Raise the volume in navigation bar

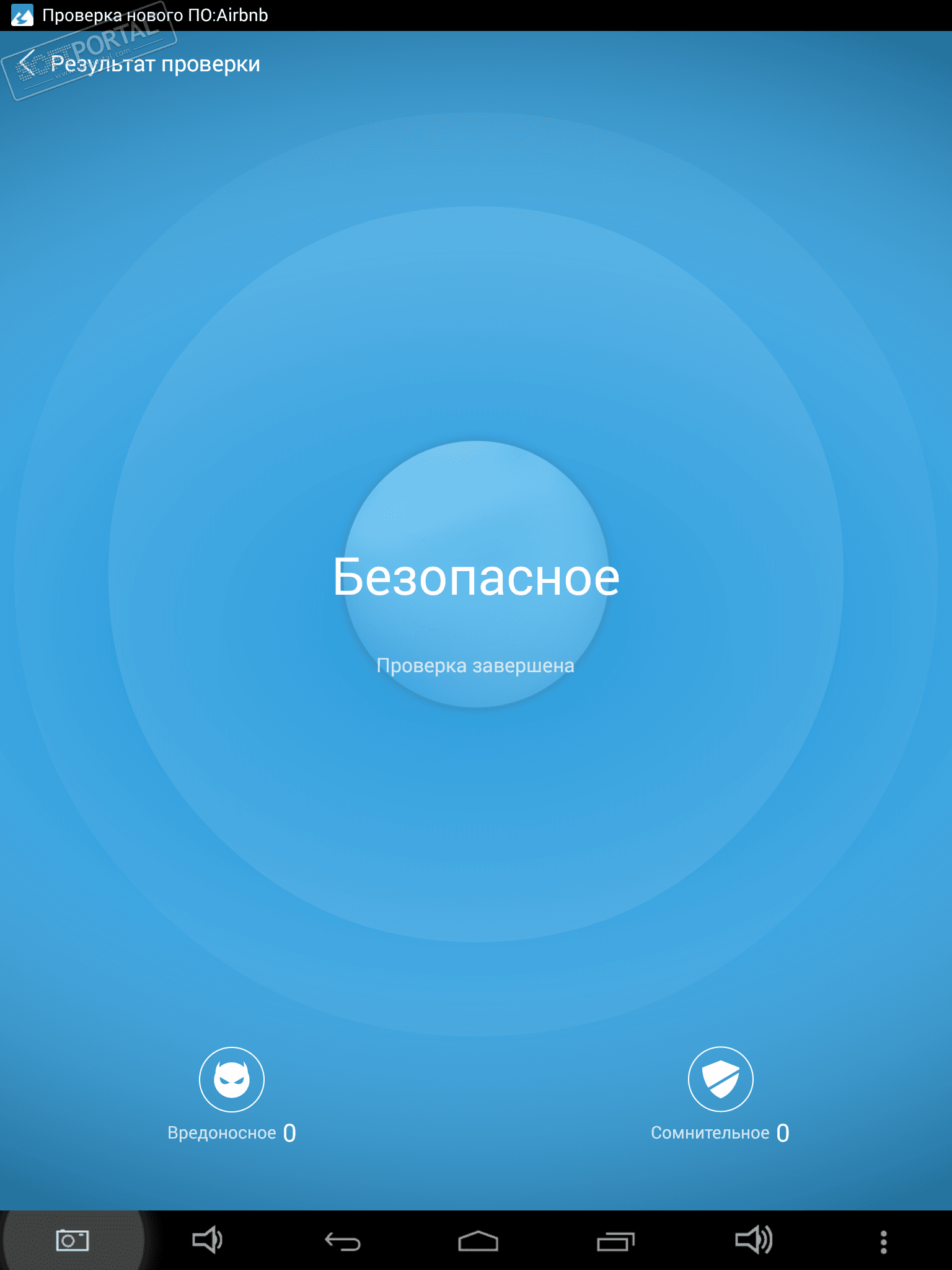tap(753, 1240)
